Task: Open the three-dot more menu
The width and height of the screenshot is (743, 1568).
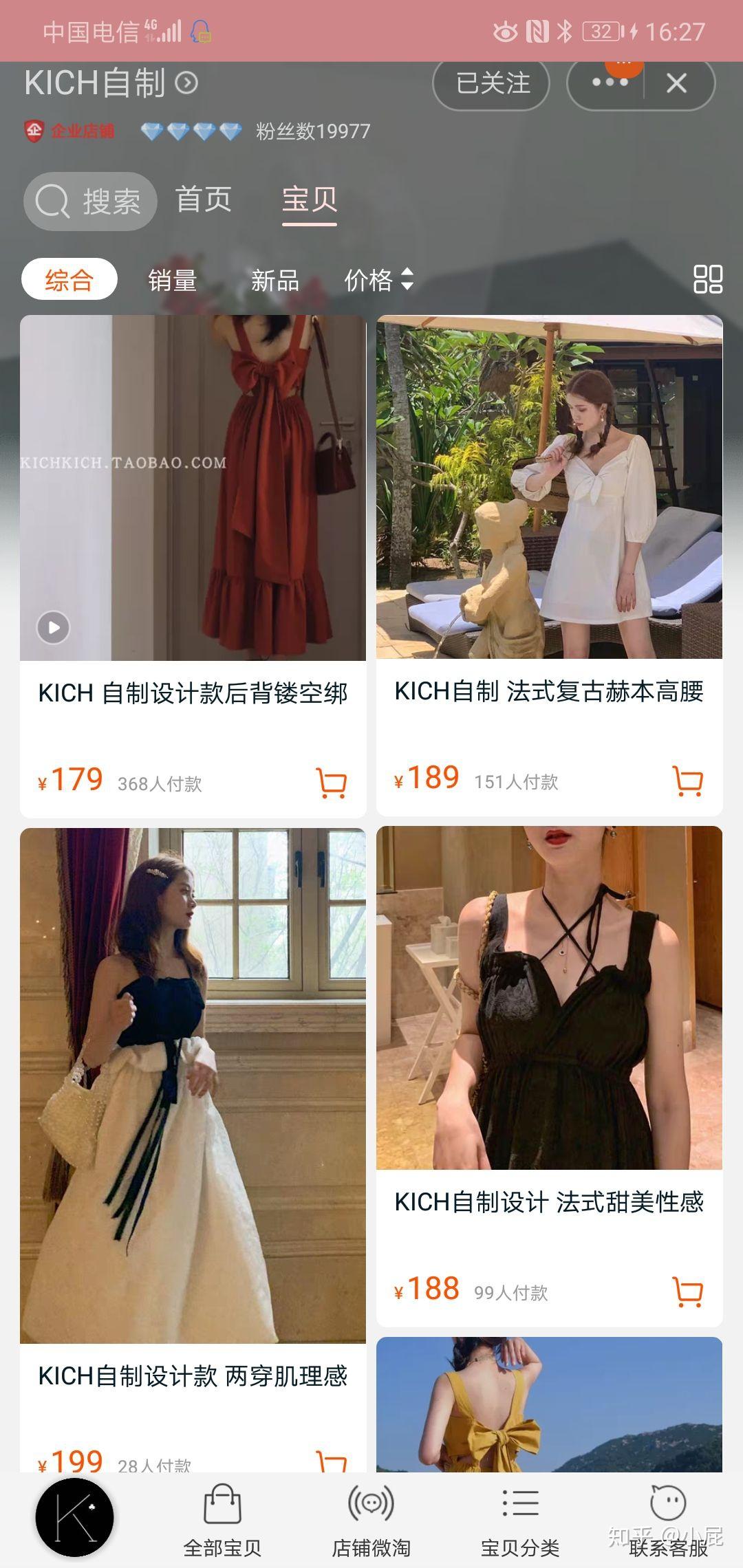Action: [x=609, y=83]
